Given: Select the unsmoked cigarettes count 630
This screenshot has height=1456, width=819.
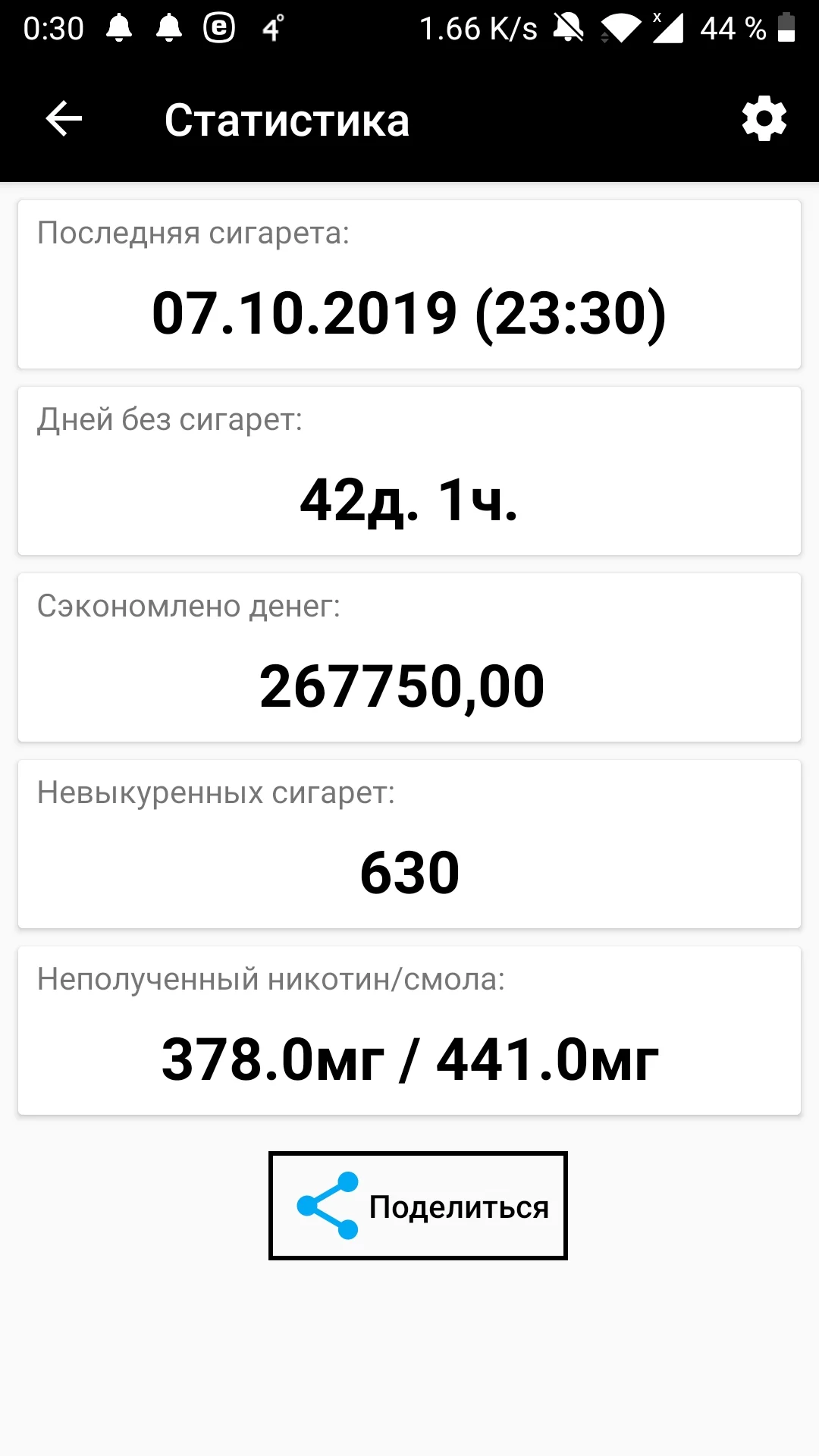Looking at the screenshot, I should click(x=409, y=871).
